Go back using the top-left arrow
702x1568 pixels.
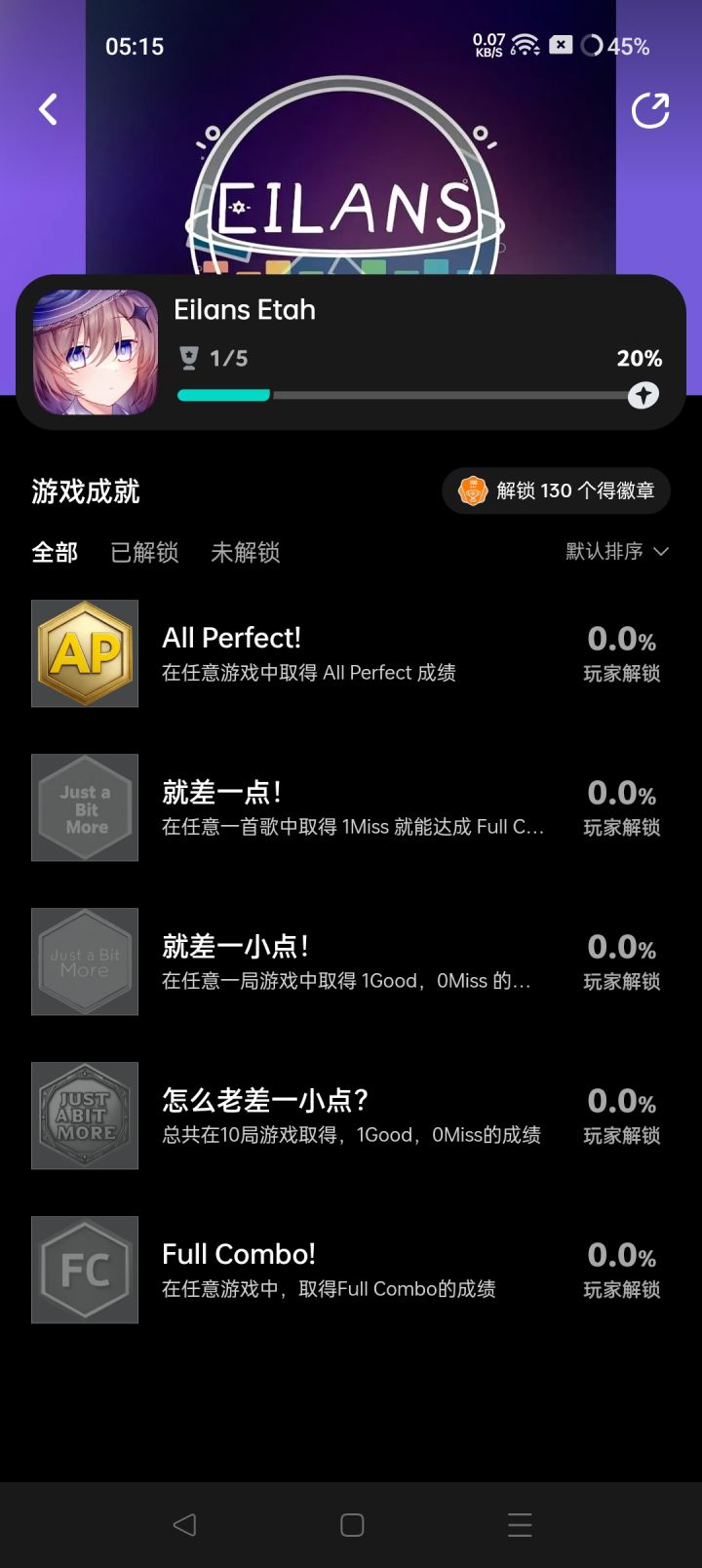click(x=48, y=109)
